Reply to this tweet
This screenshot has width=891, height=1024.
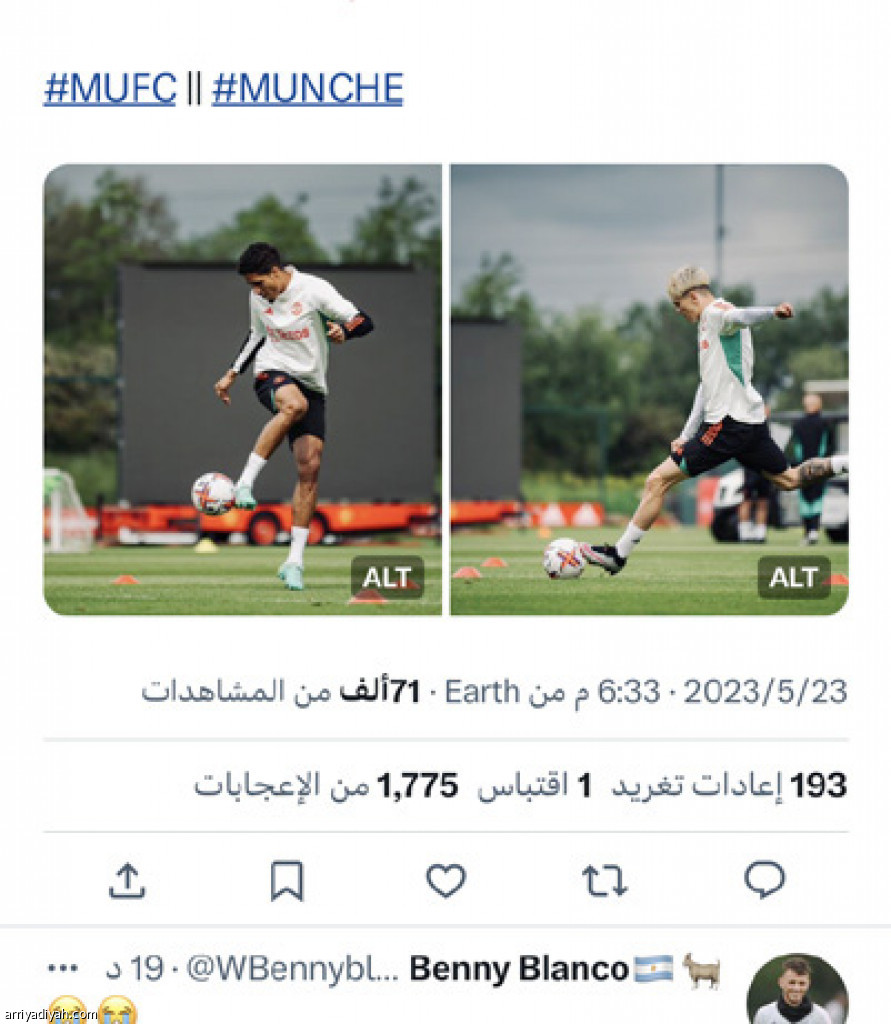tap(765, 881)
